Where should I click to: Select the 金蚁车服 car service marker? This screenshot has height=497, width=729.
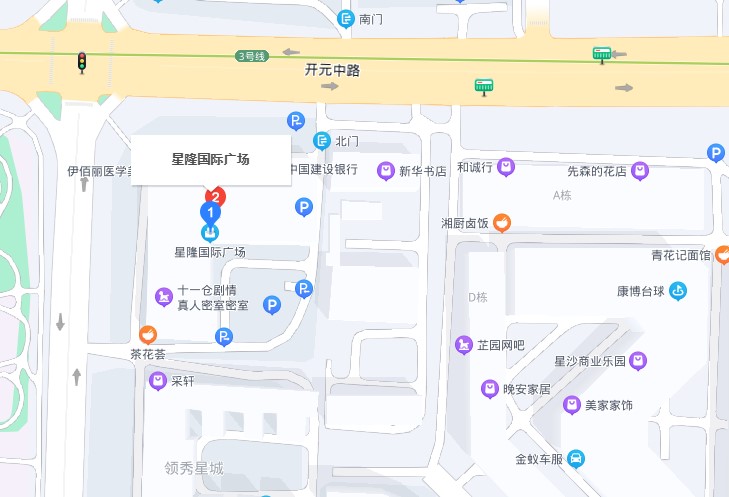[576, 460]
